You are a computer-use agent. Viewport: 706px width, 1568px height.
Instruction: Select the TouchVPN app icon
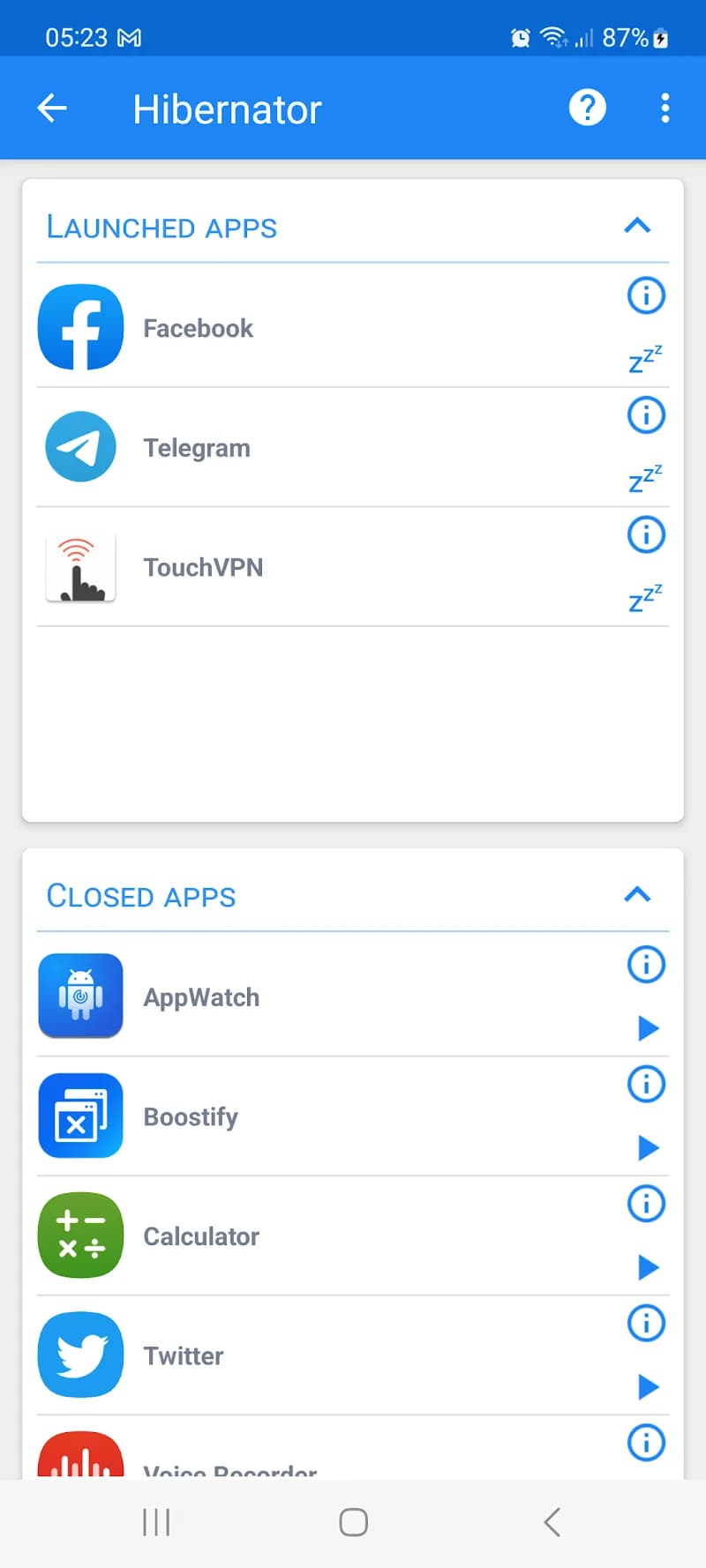click(80, 567)
